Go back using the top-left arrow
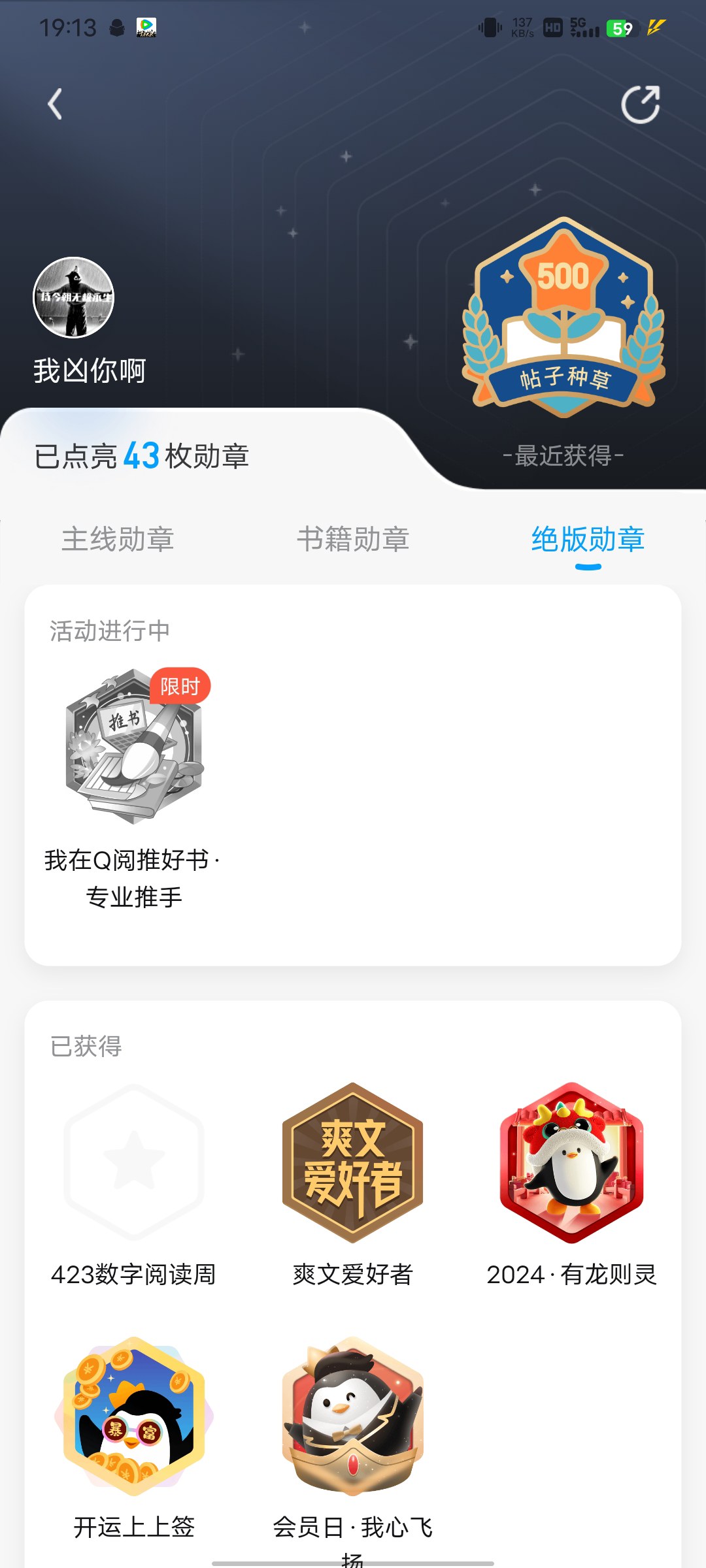706x1568 pixels. pyautogui.click(x=56, y=104)
